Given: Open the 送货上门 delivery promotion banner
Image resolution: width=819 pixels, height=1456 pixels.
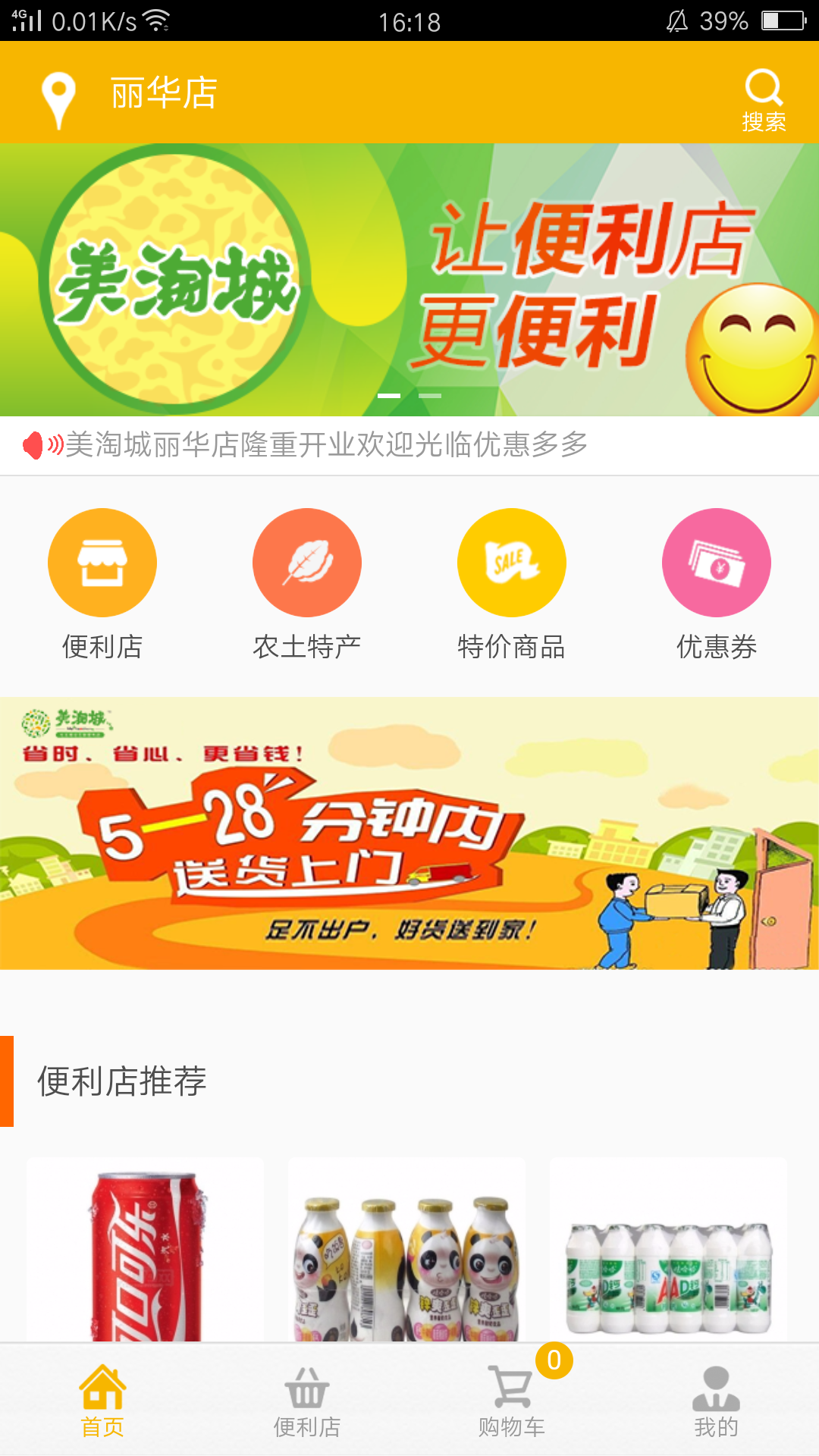Looking at the screenshot, I should coord(409,833).
